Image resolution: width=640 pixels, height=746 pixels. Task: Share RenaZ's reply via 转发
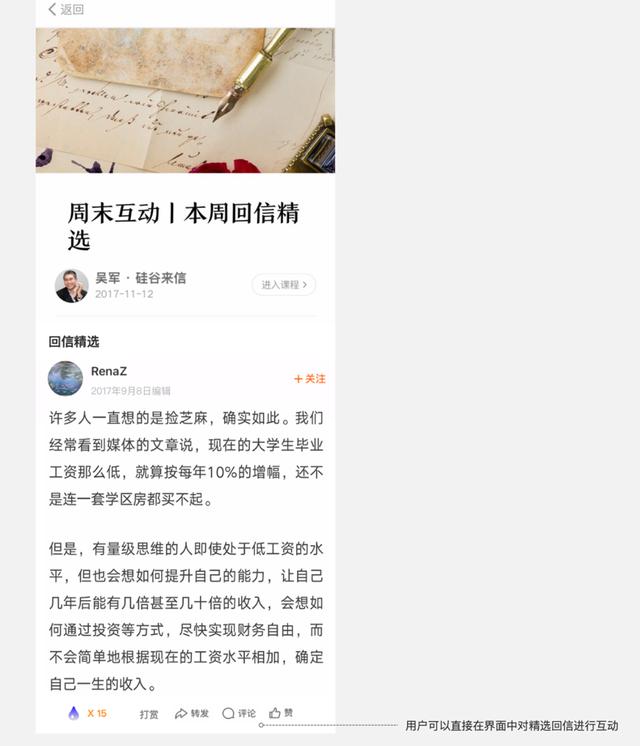pos(192,714)
